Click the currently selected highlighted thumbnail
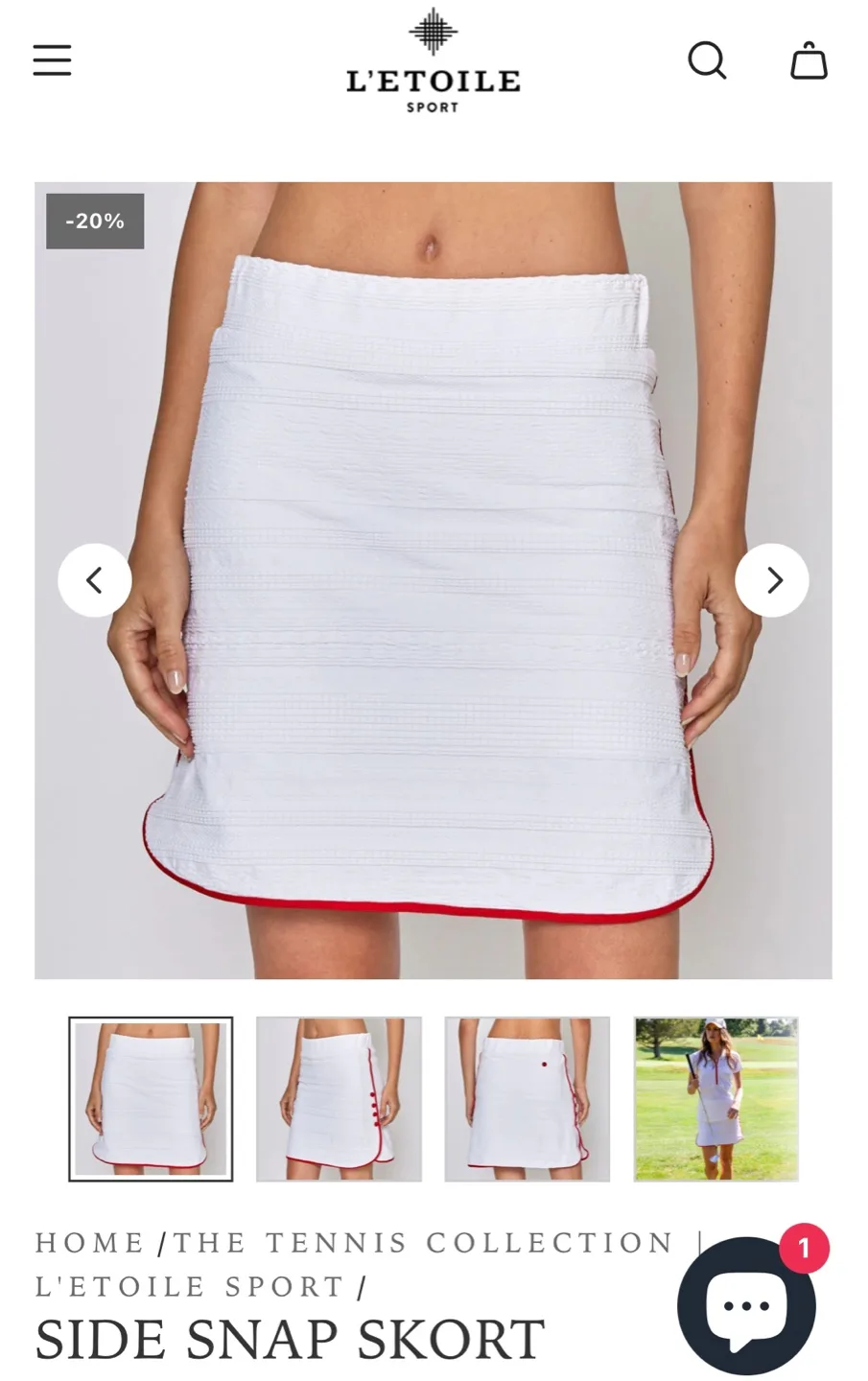The height and width of the screenshot is (1381, 868). (x=151, y=1099)
